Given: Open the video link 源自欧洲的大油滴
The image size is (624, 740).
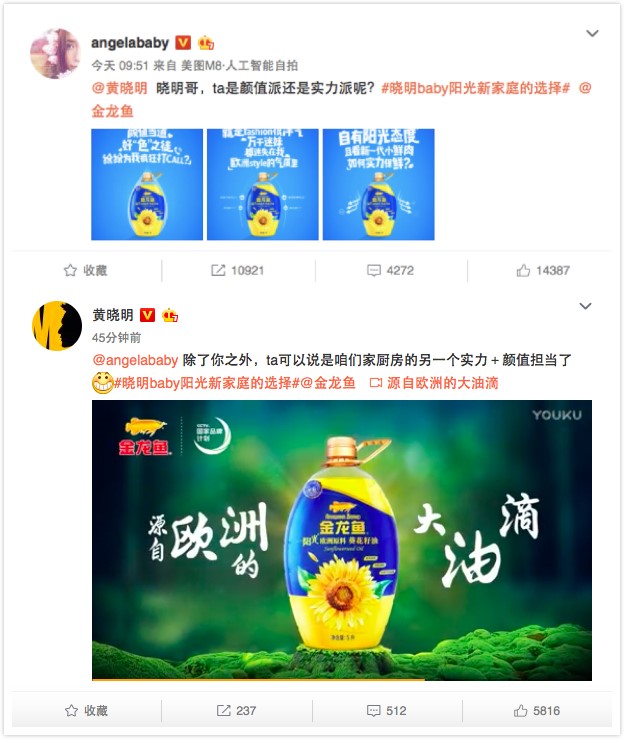Looking at the screenshot, I should point(434,383).
